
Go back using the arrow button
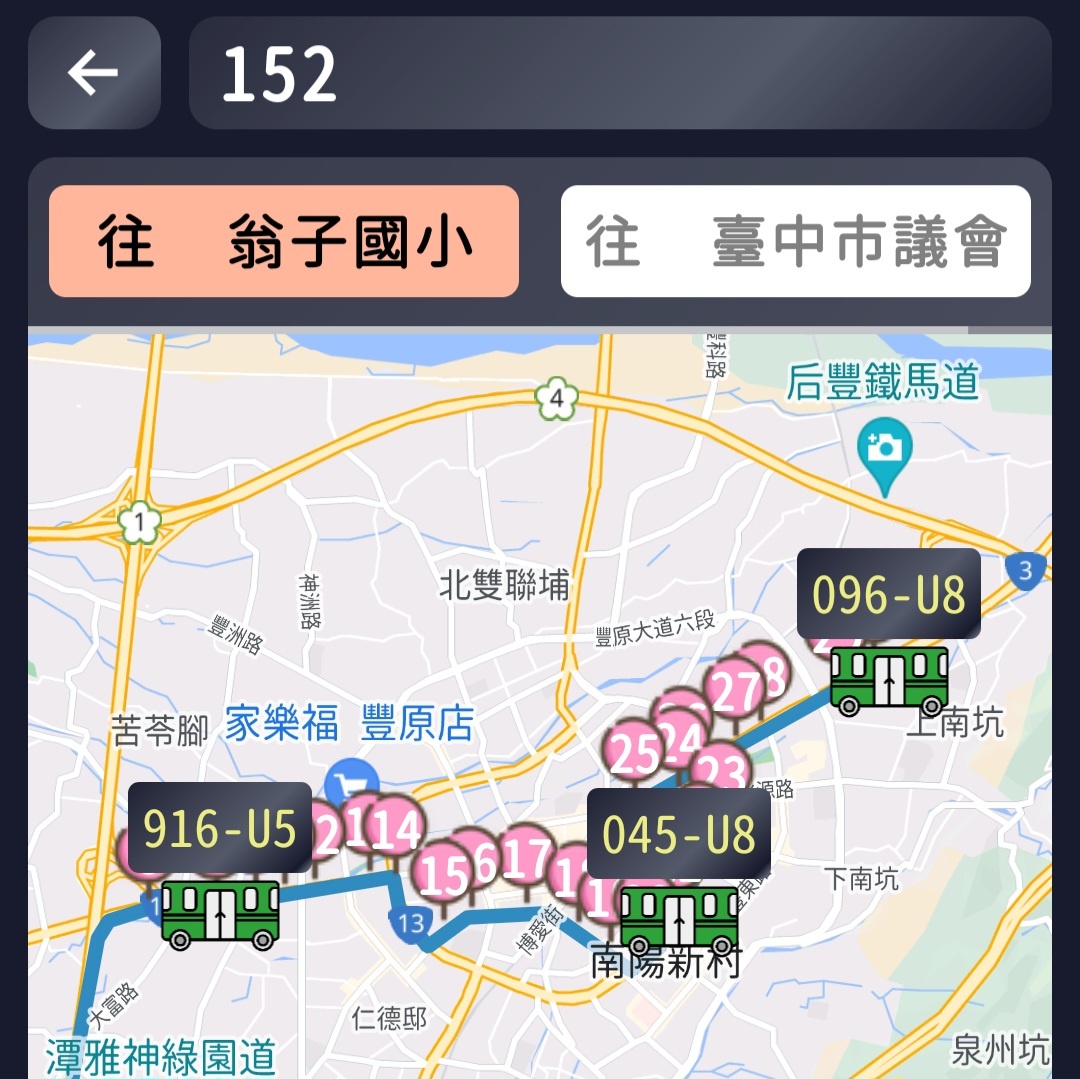pos(94,73)
